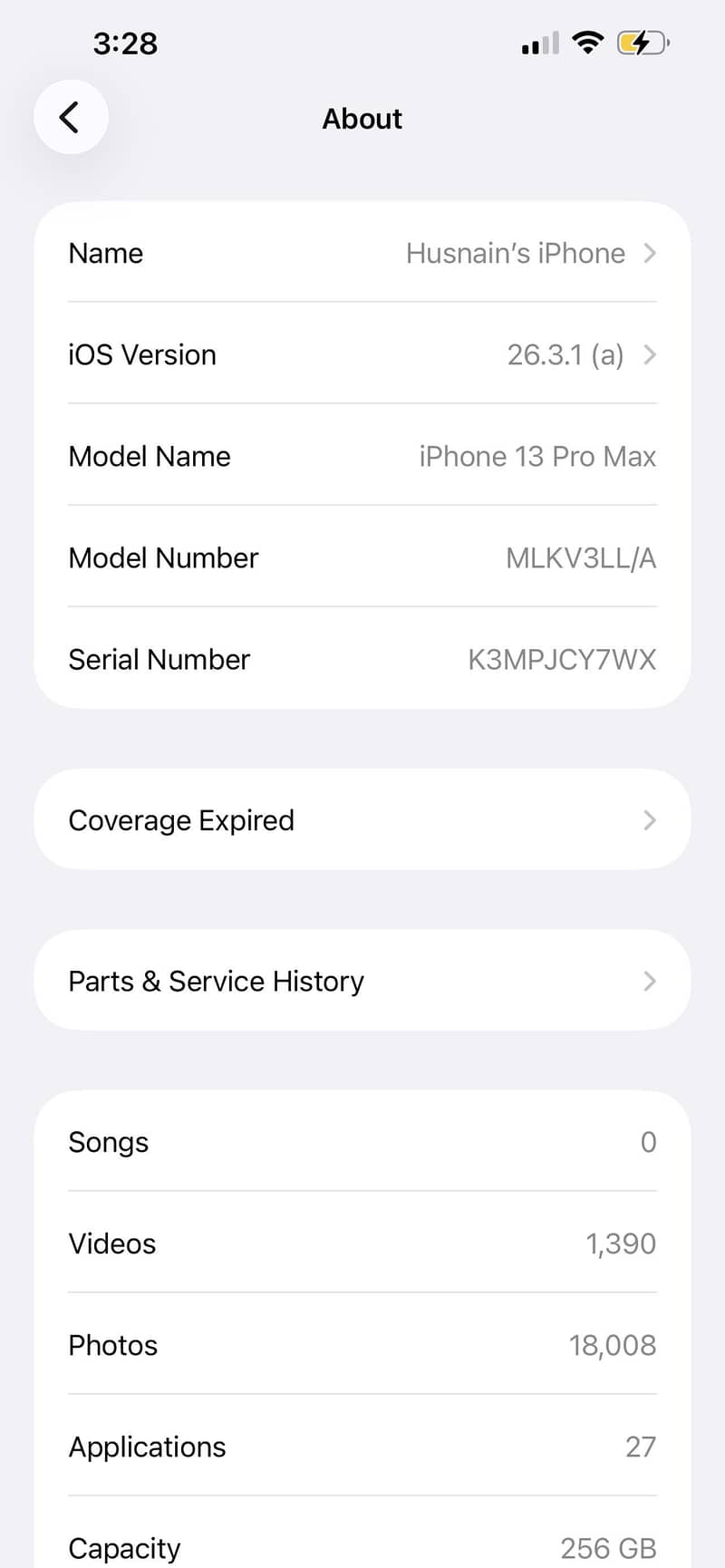Open the iOS Version 26.3.1 details

click(362, 355)
